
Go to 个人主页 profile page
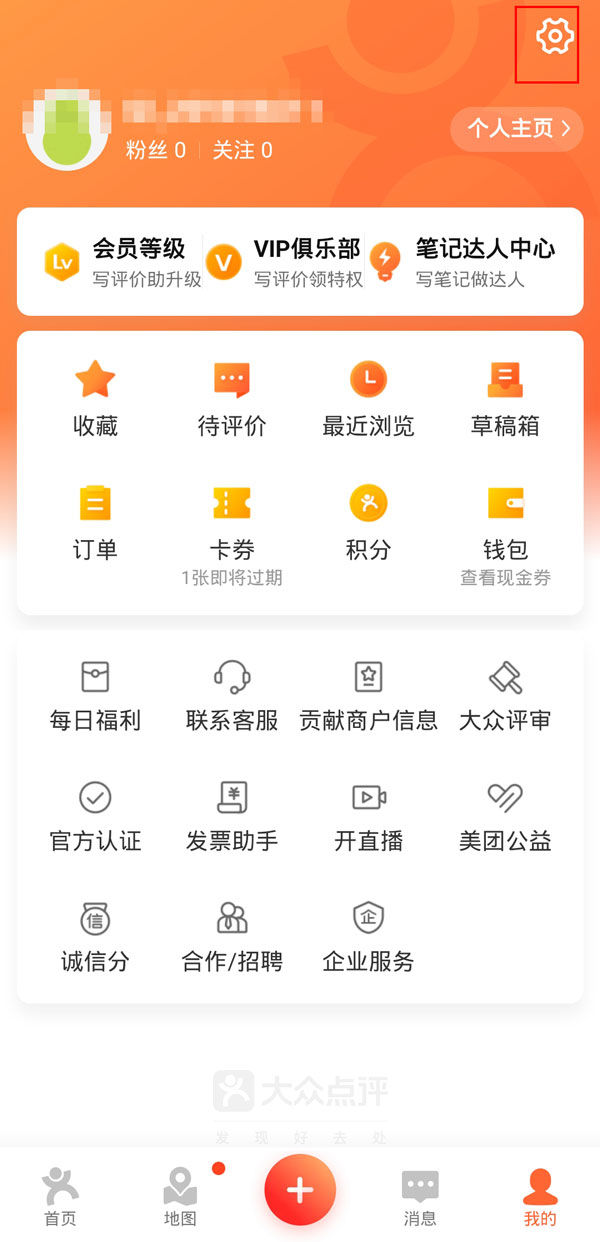point(517,129)
